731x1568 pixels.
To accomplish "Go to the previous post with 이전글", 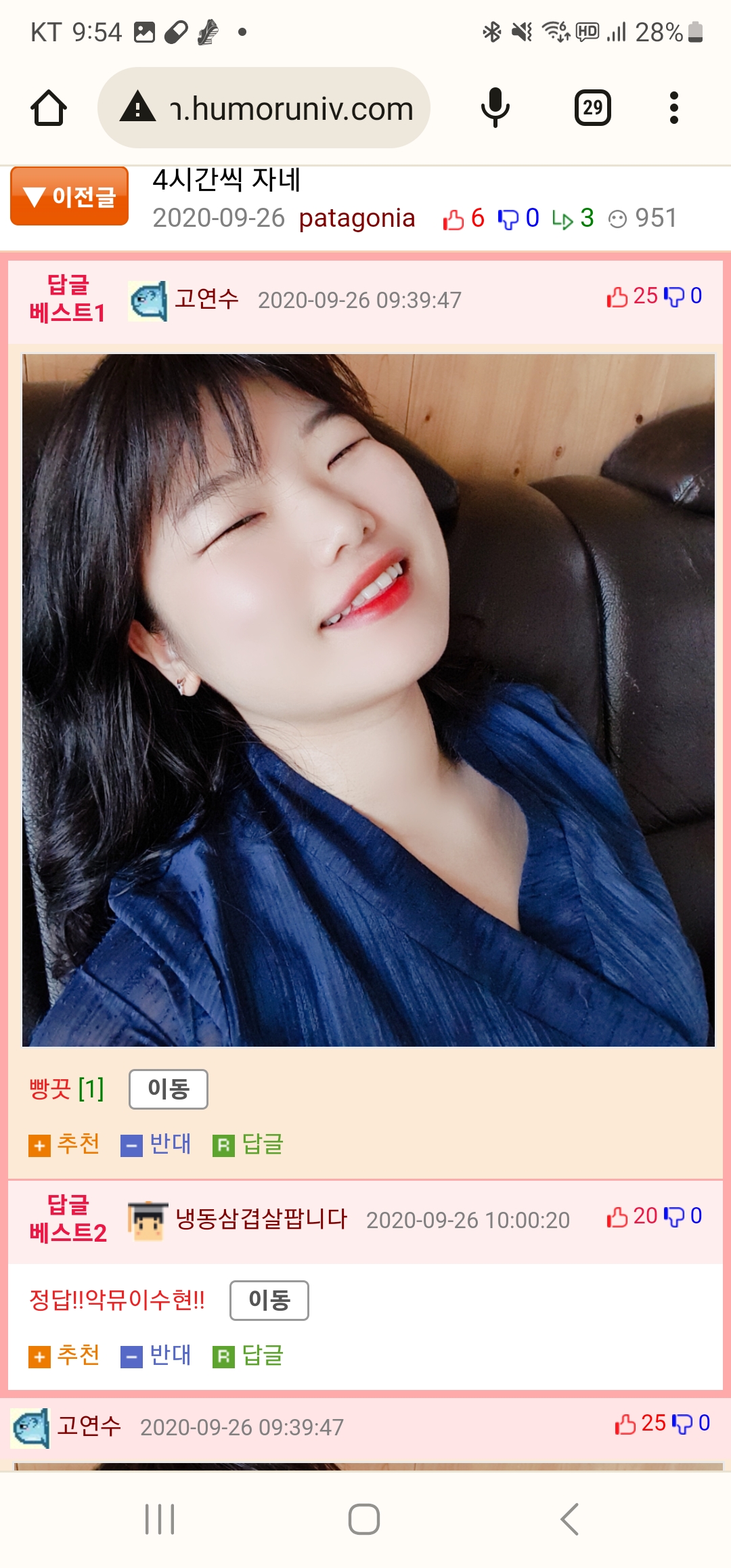I will click(x=70, y=197).
